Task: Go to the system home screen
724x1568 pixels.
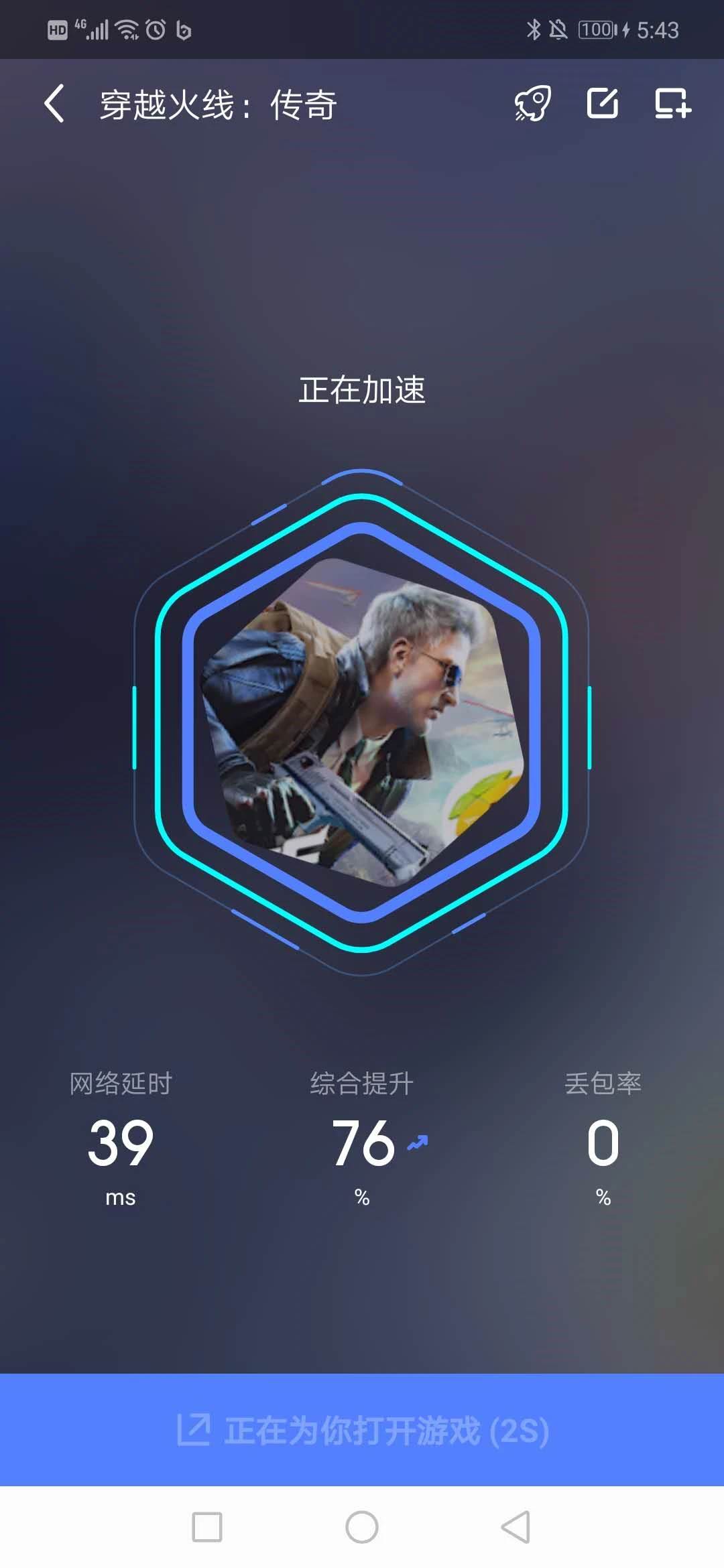Action: click(x=362, y=1527)
